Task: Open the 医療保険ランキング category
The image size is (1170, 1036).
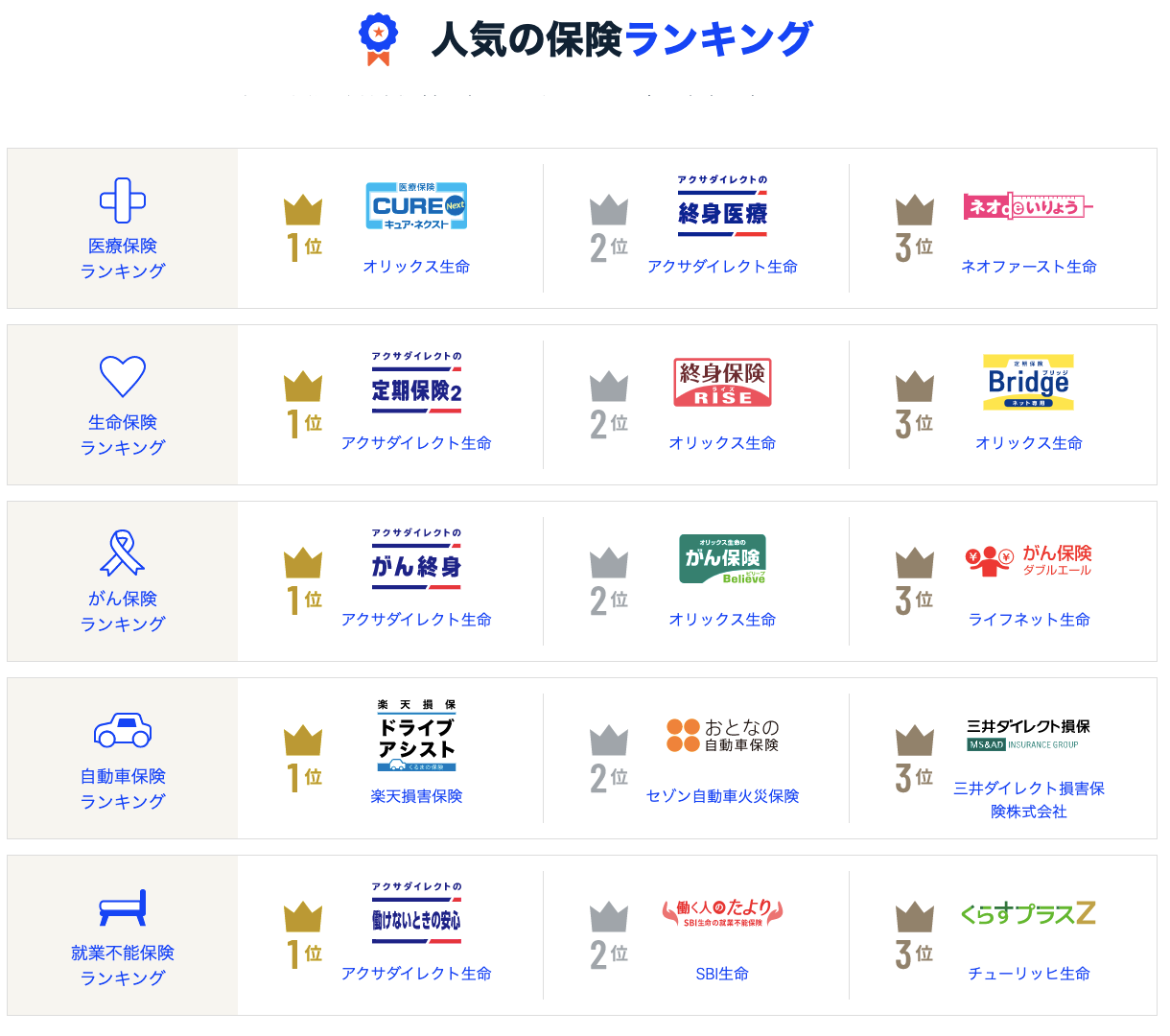Action: (x=123, y=228)
